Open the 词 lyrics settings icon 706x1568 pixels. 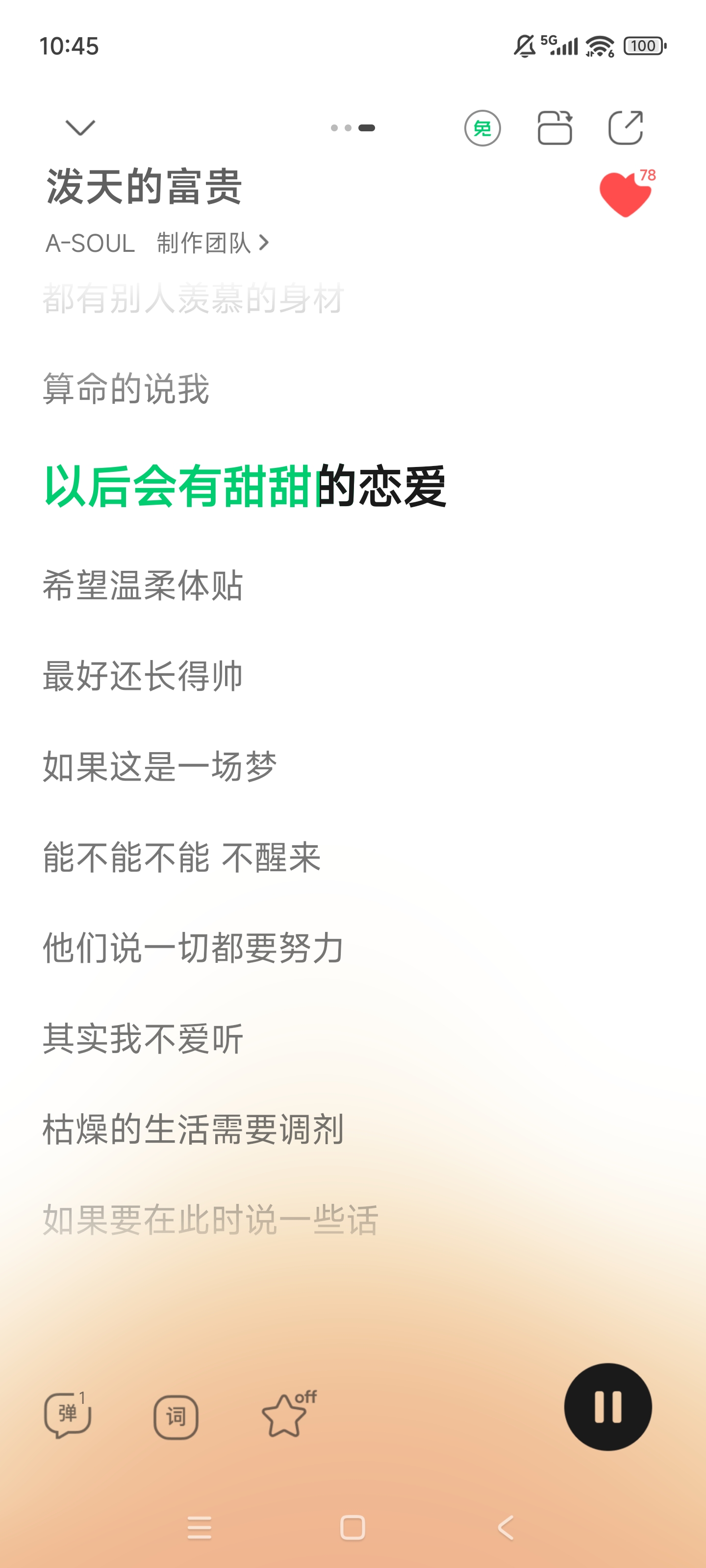[176, 1417]
